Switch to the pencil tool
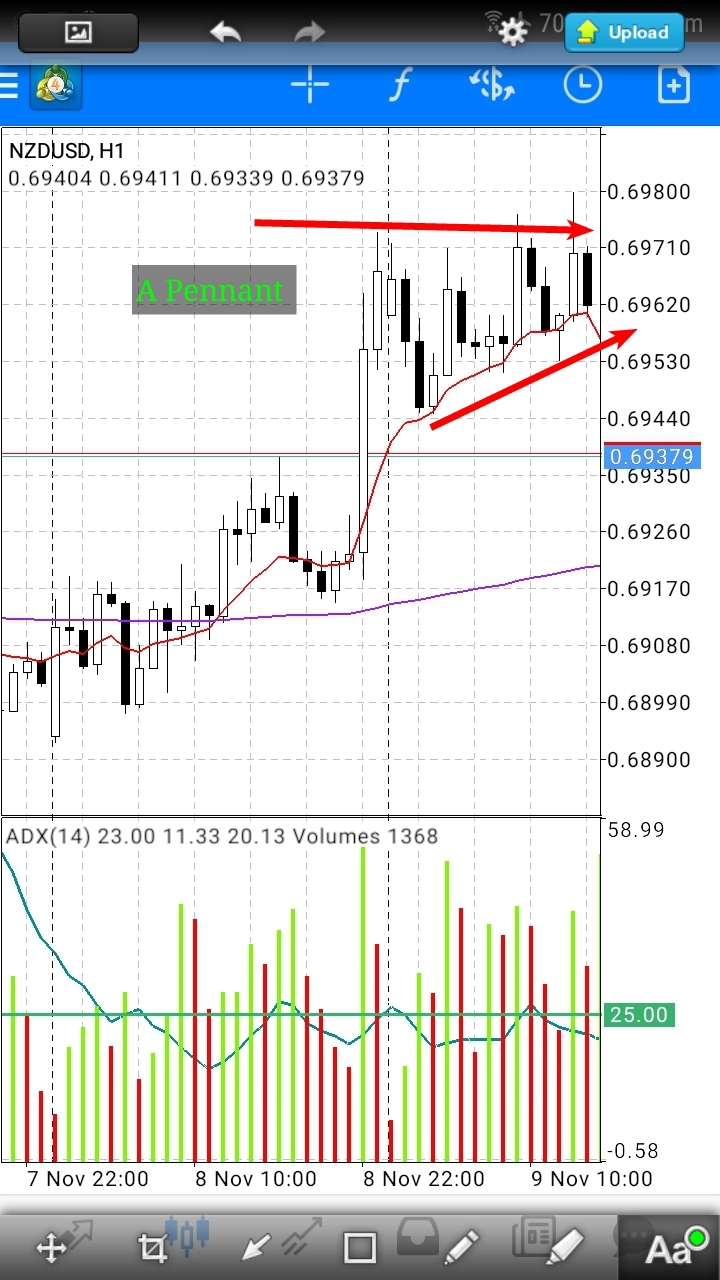 (x=461, y=1247)
